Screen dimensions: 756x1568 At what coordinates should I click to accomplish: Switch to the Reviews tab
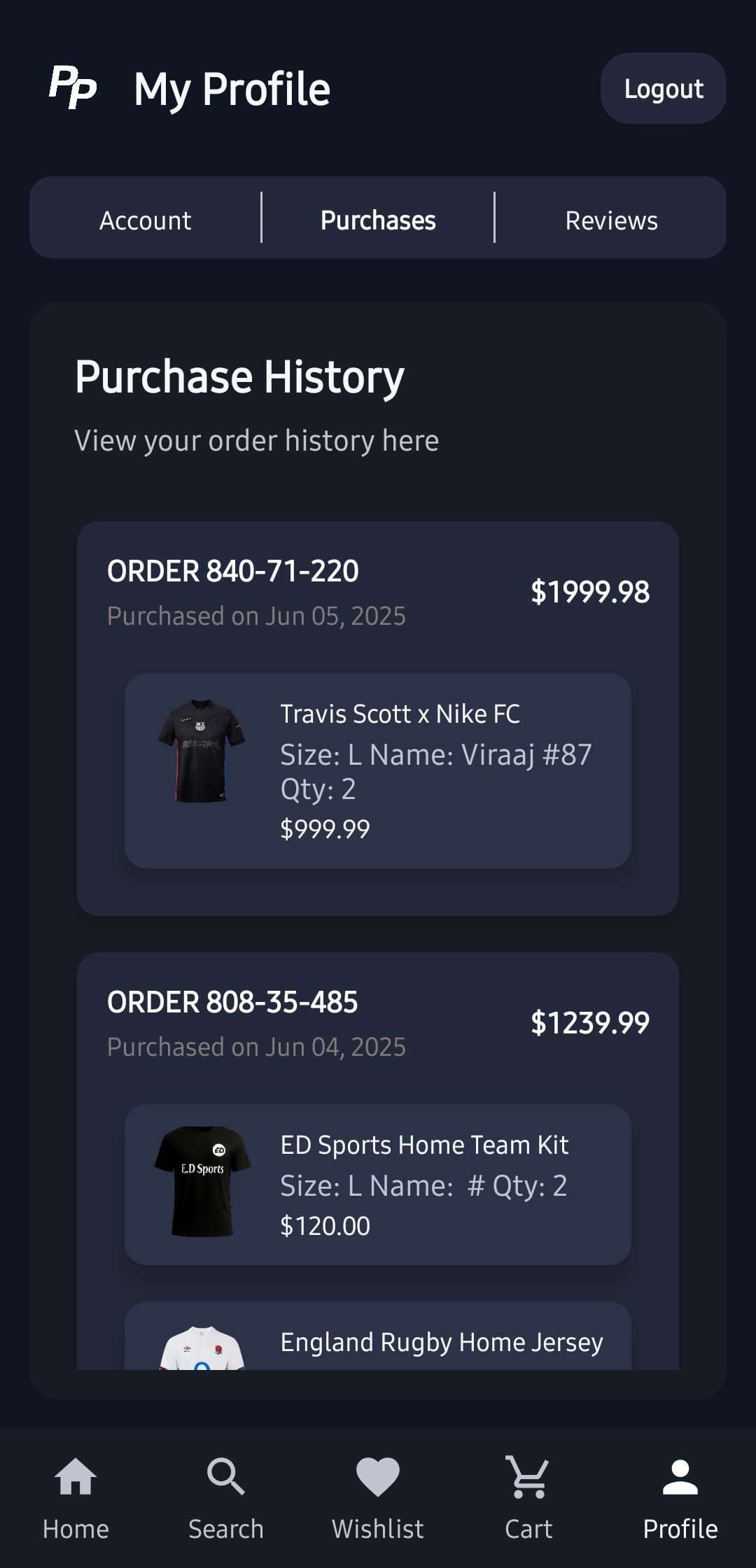click(610, 219)
